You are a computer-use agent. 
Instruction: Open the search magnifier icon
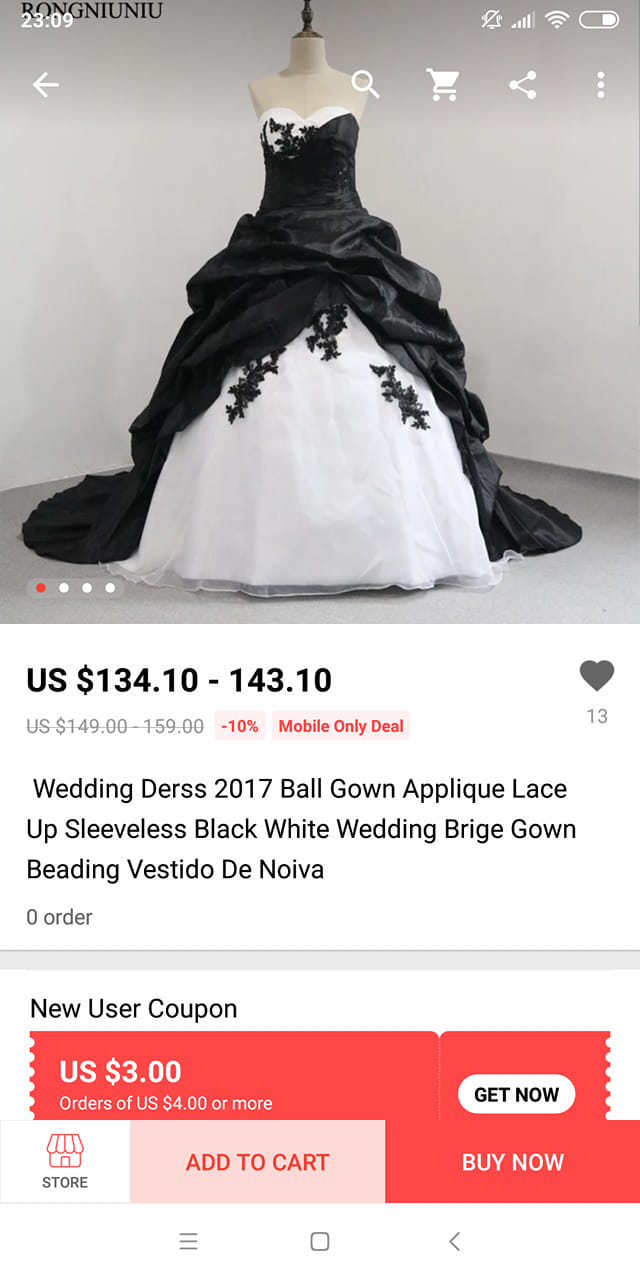[366, 85]
